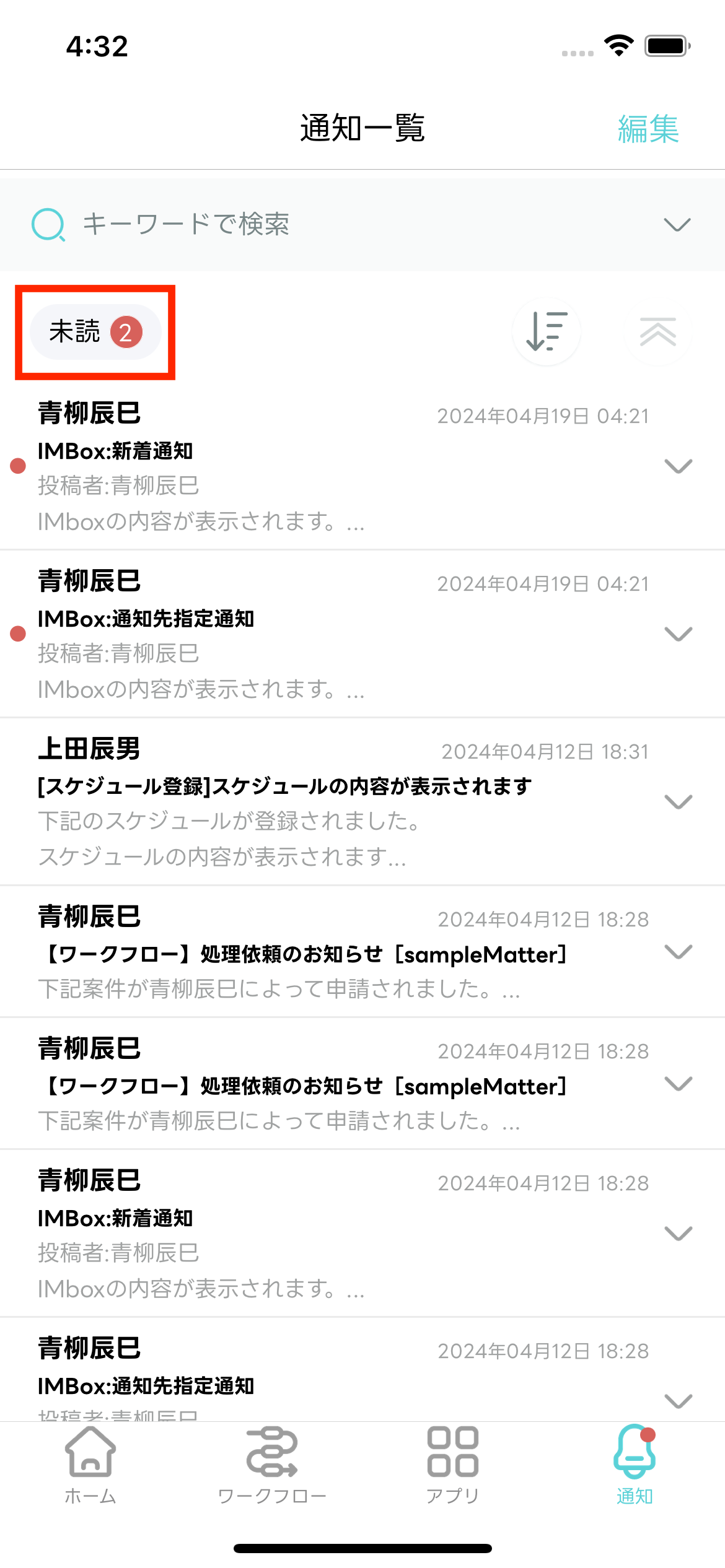The image size is (725, 1568).
Task: Open IMBox:新着通知 from 04月19日 04:21
Action: point(310,468)
